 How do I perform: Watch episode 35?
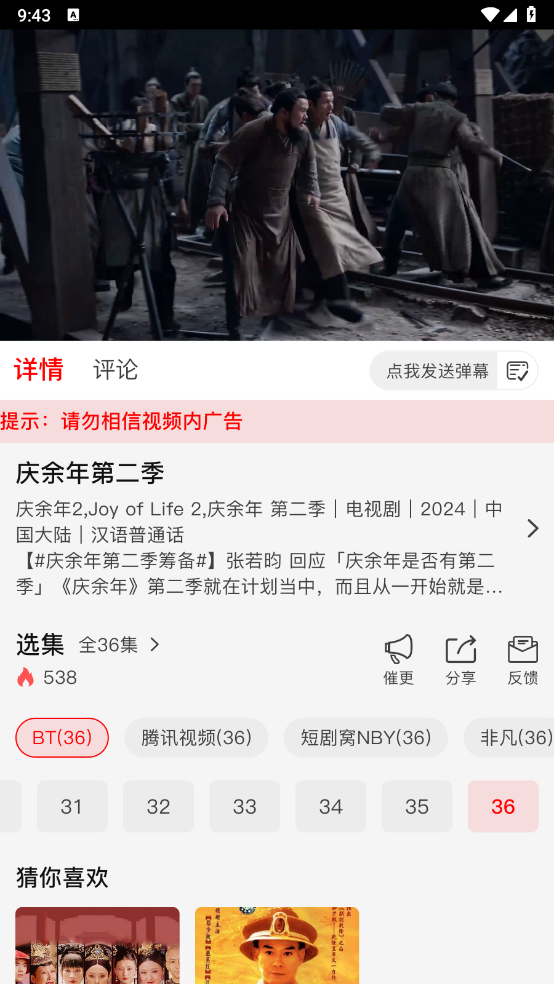(x=417, y=806)
